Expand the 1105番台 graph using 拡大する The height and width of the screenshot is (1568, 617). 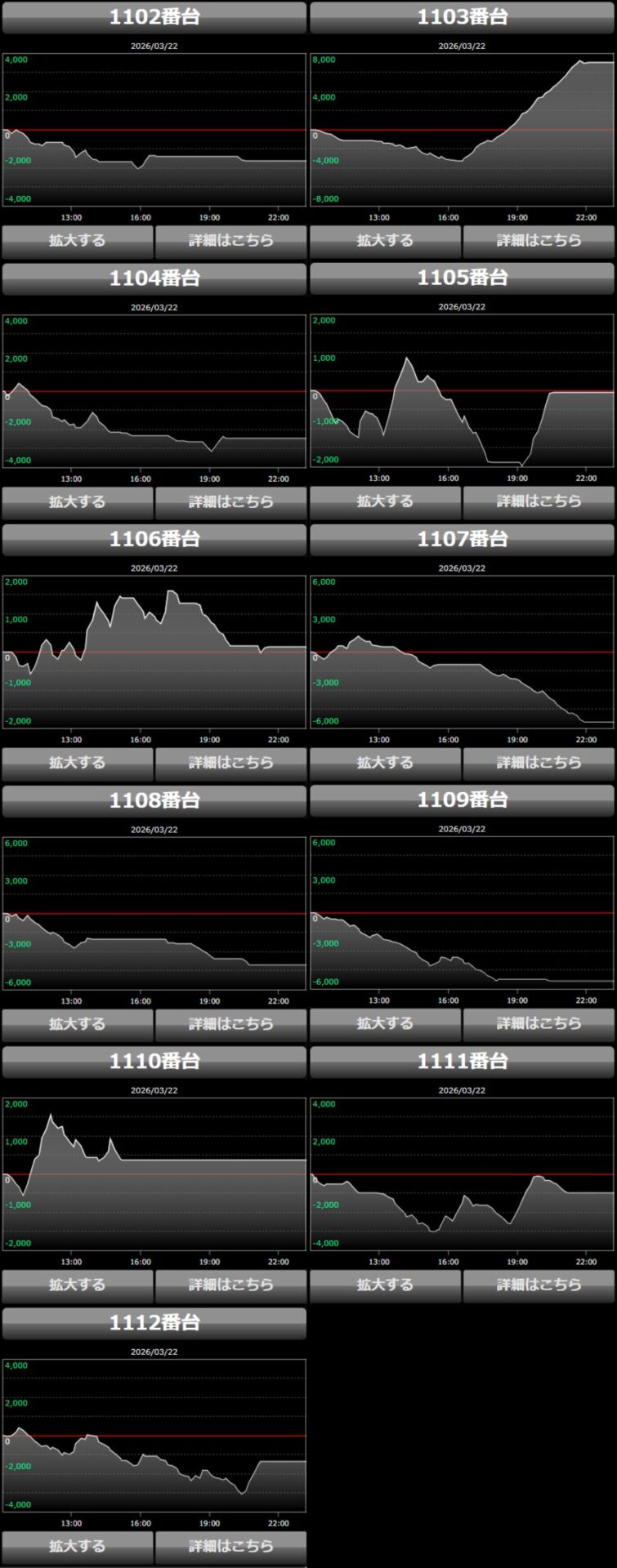386,502
